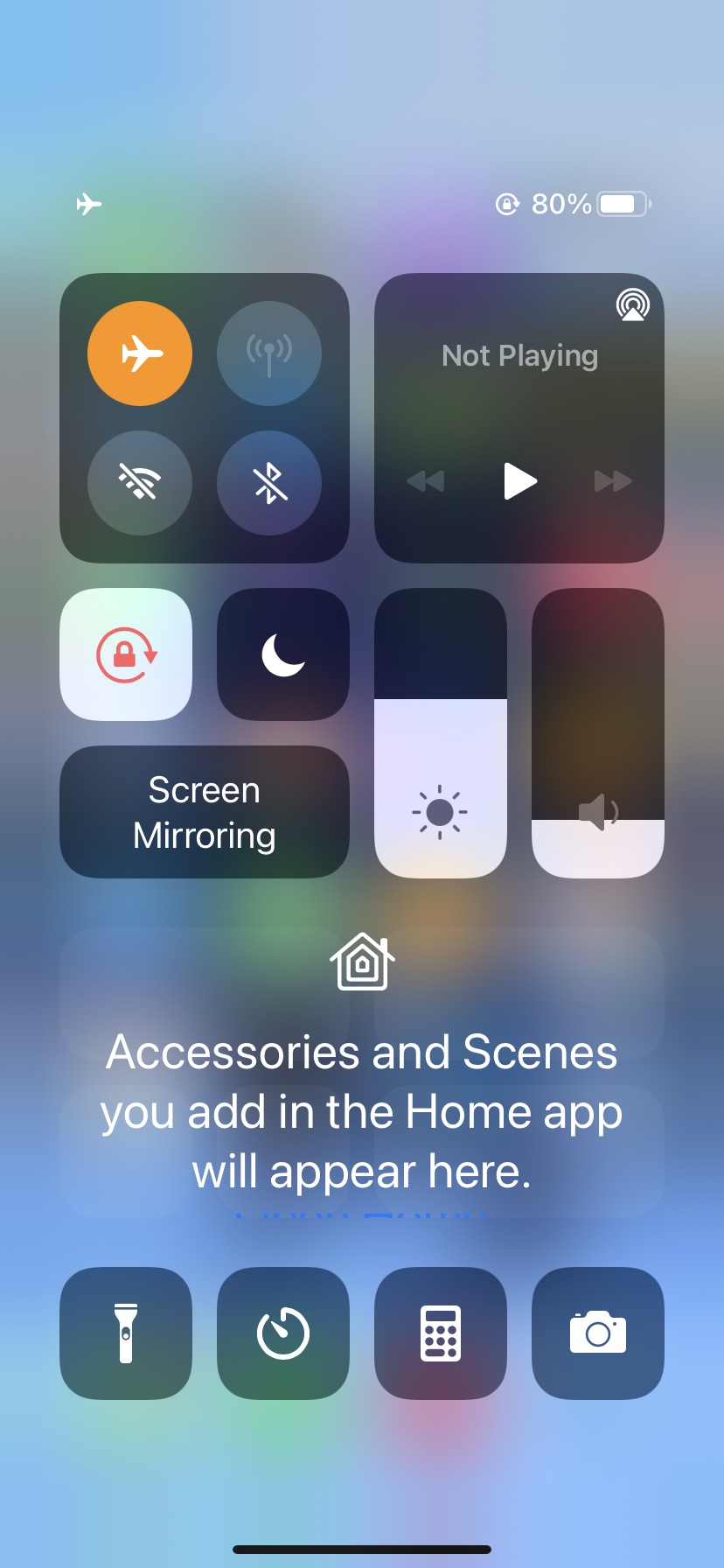Viewport: 724px width, 1568px height.
Task: Open the Timer shortcut
Action: pos(283,1333)
